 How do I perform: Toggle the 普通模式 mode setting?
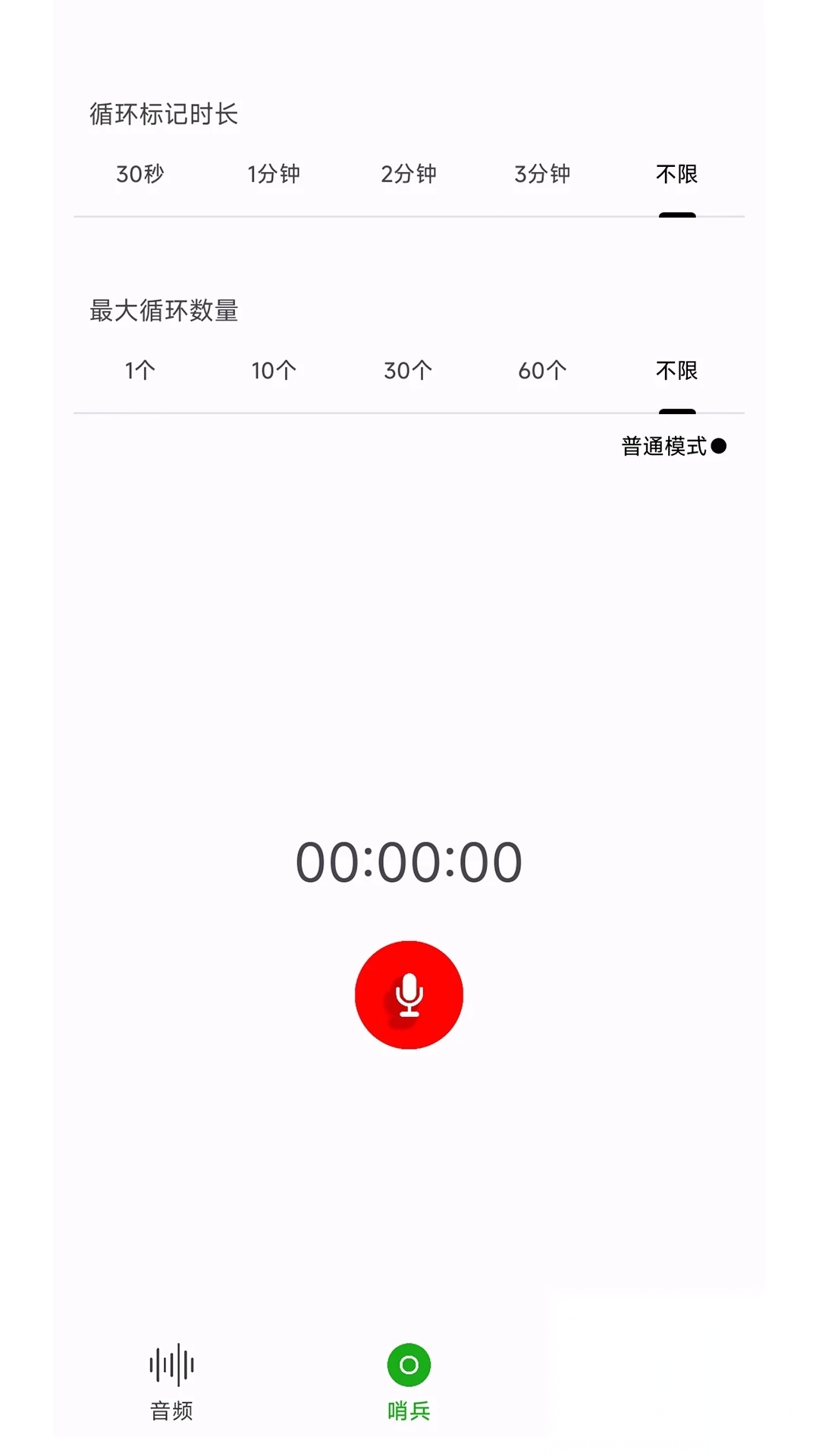tap(667, 447)
